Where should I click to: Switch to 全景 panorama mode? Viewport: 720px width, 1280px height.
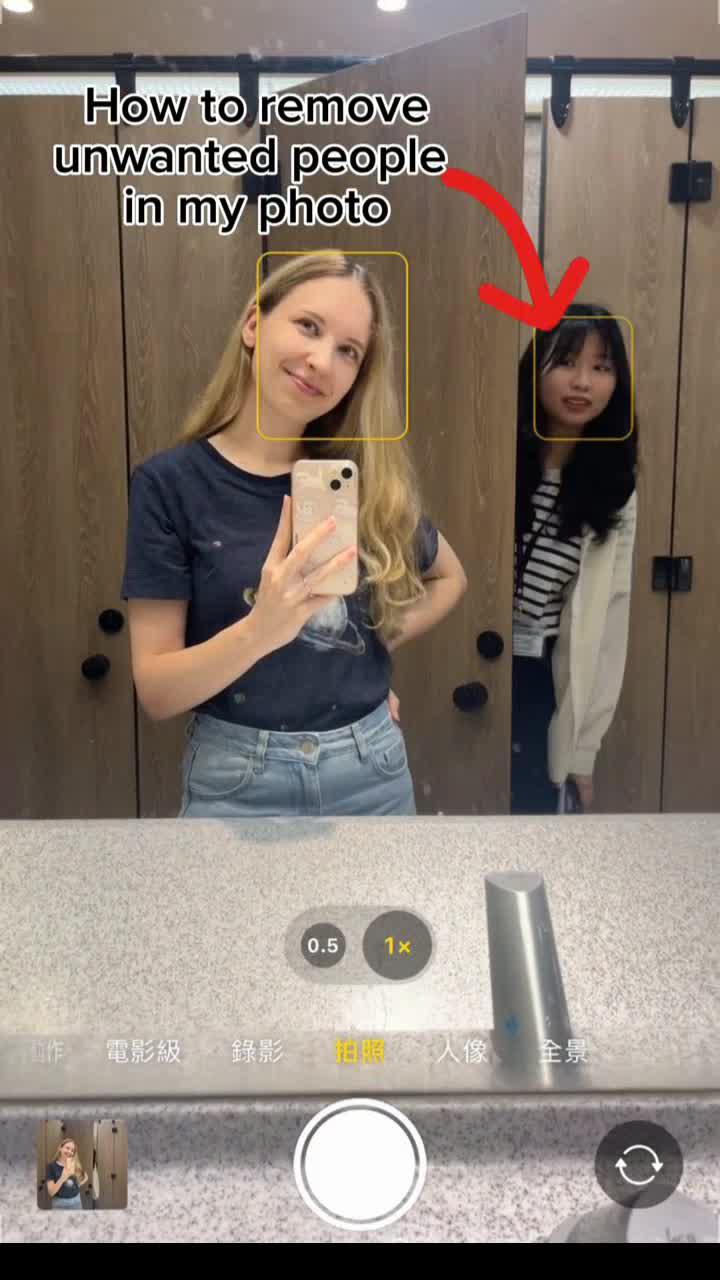(563, 1051)
